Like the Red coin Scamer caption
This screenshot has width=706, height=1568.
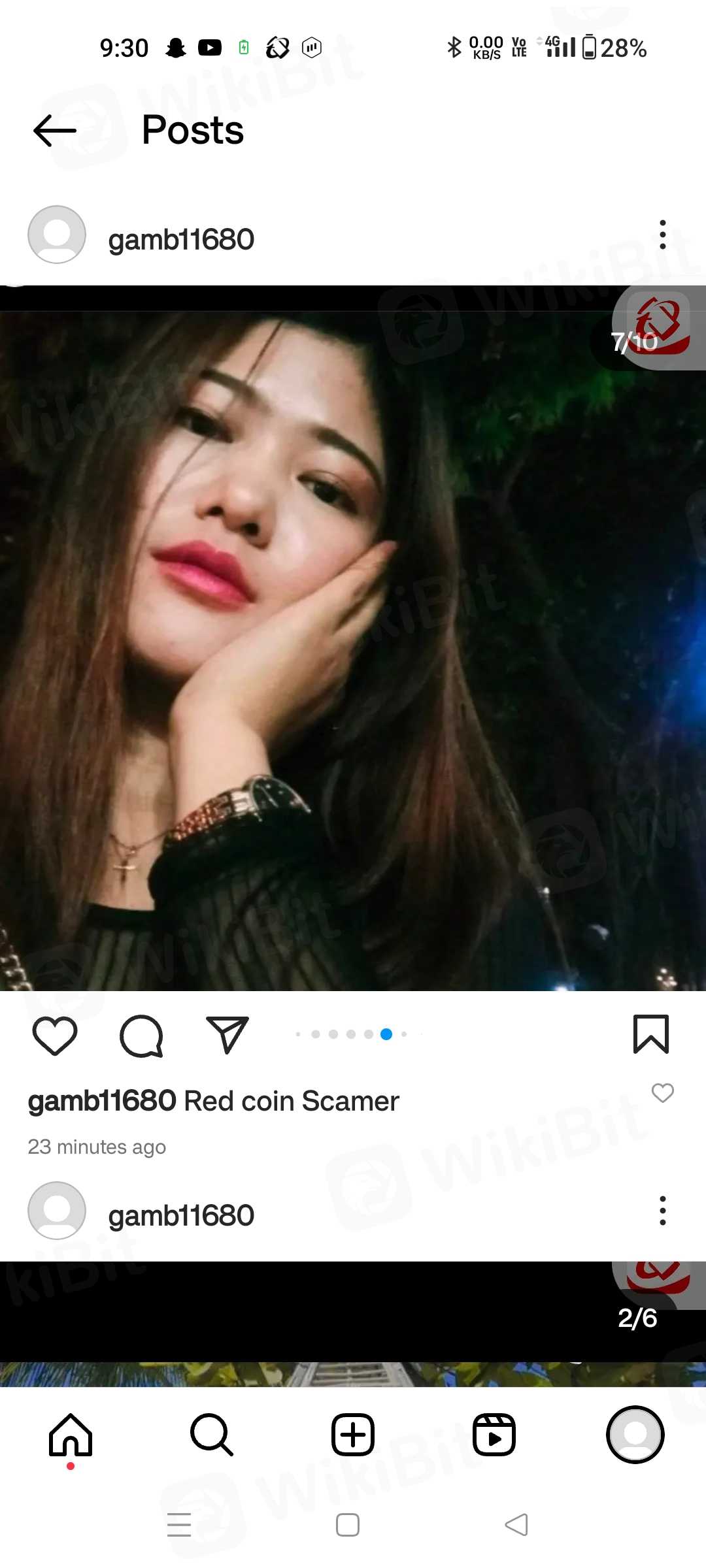tap(662, 1092)
